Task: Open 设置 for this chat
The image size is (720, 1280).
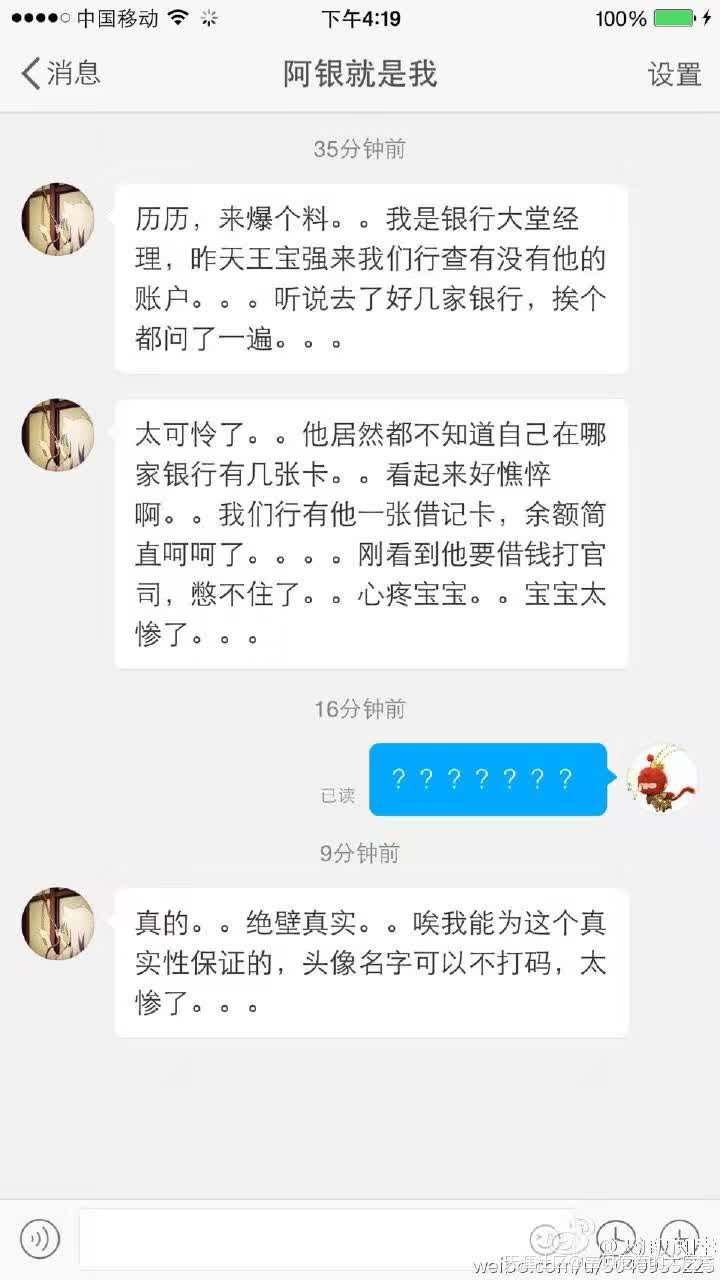Action: click(x=674, y=74)
